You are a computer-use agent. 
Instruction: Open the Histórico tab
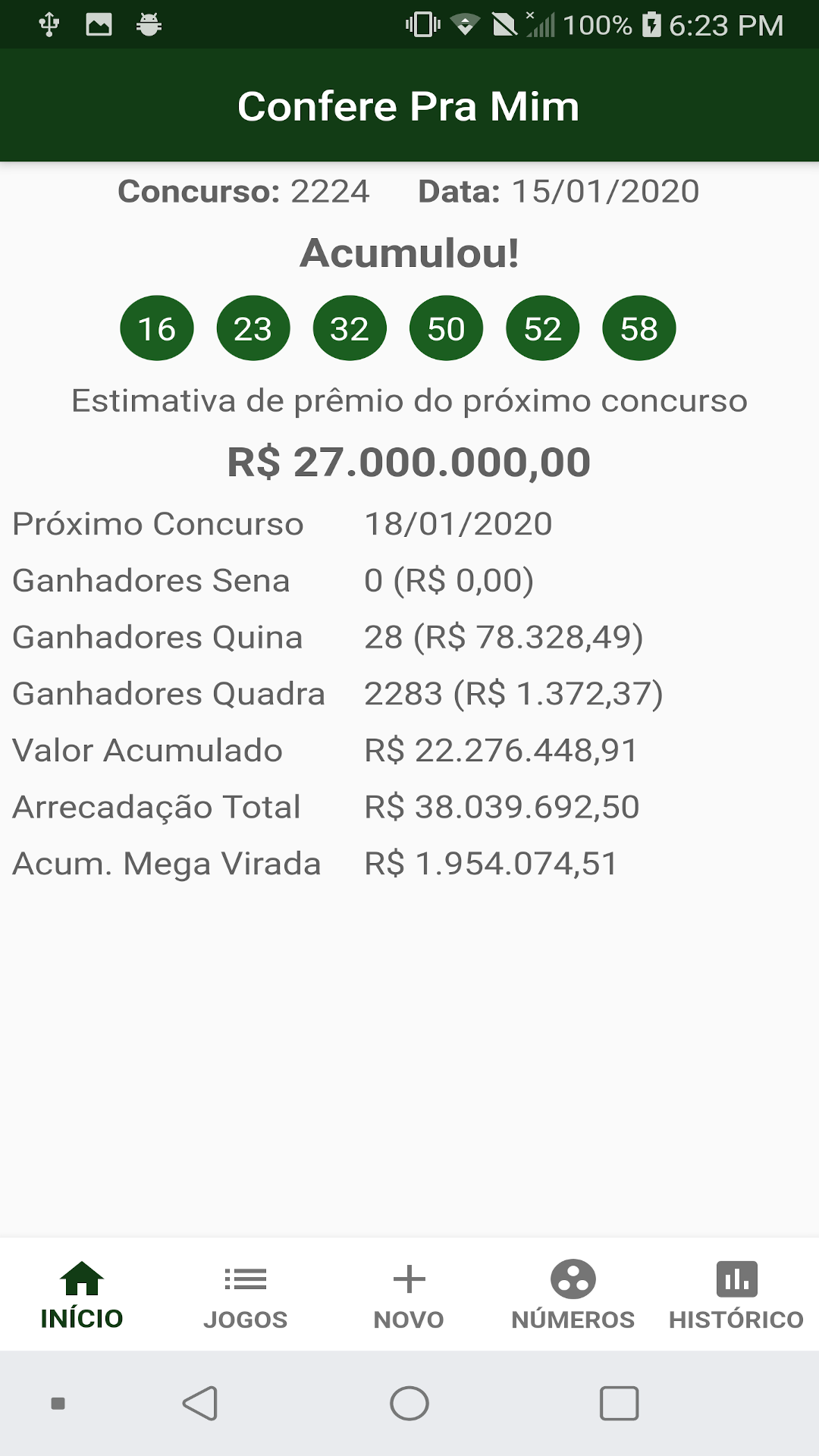point(737,1295)
